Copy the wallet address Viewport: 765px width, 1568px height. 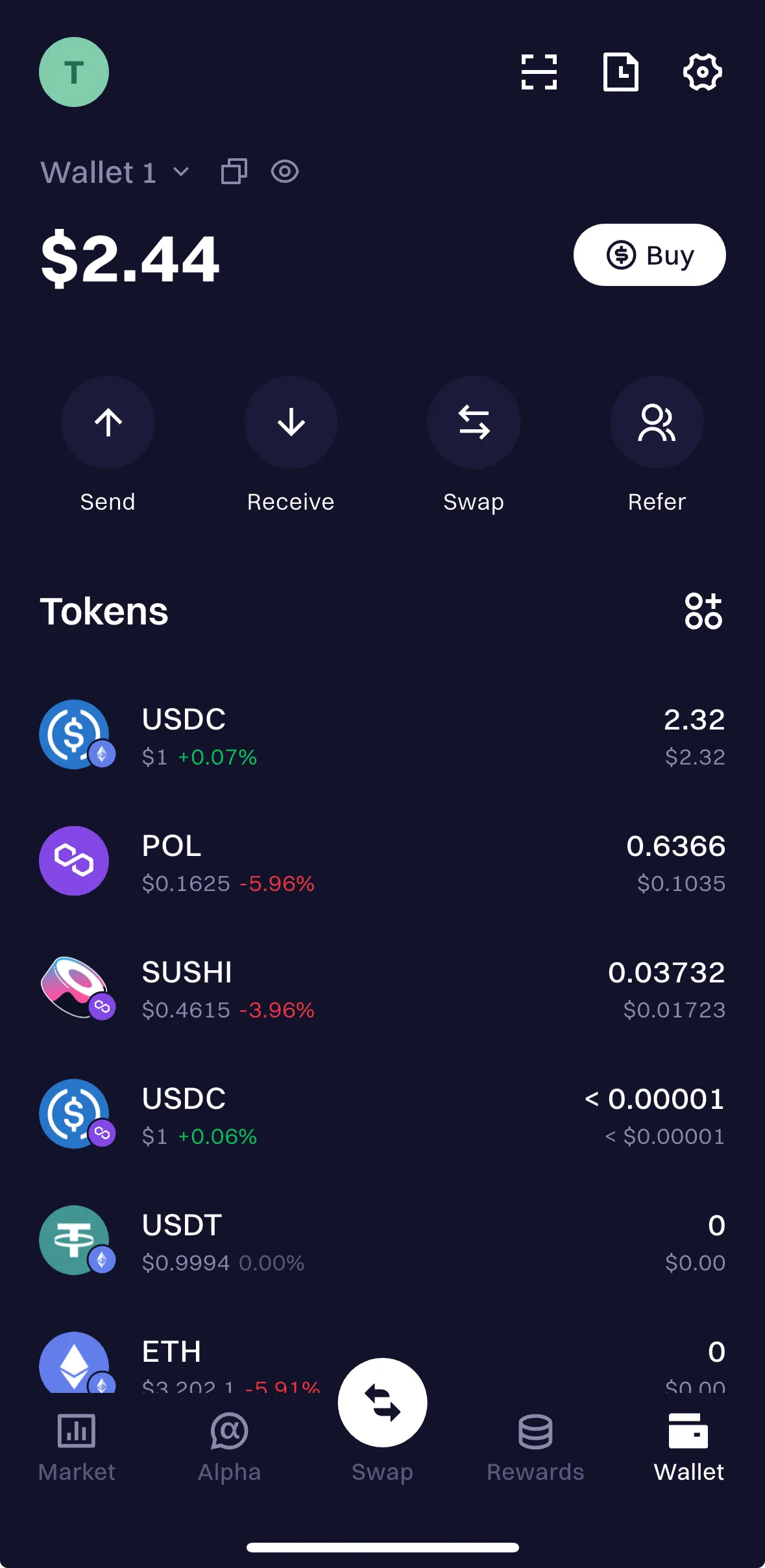click(234, 172)
